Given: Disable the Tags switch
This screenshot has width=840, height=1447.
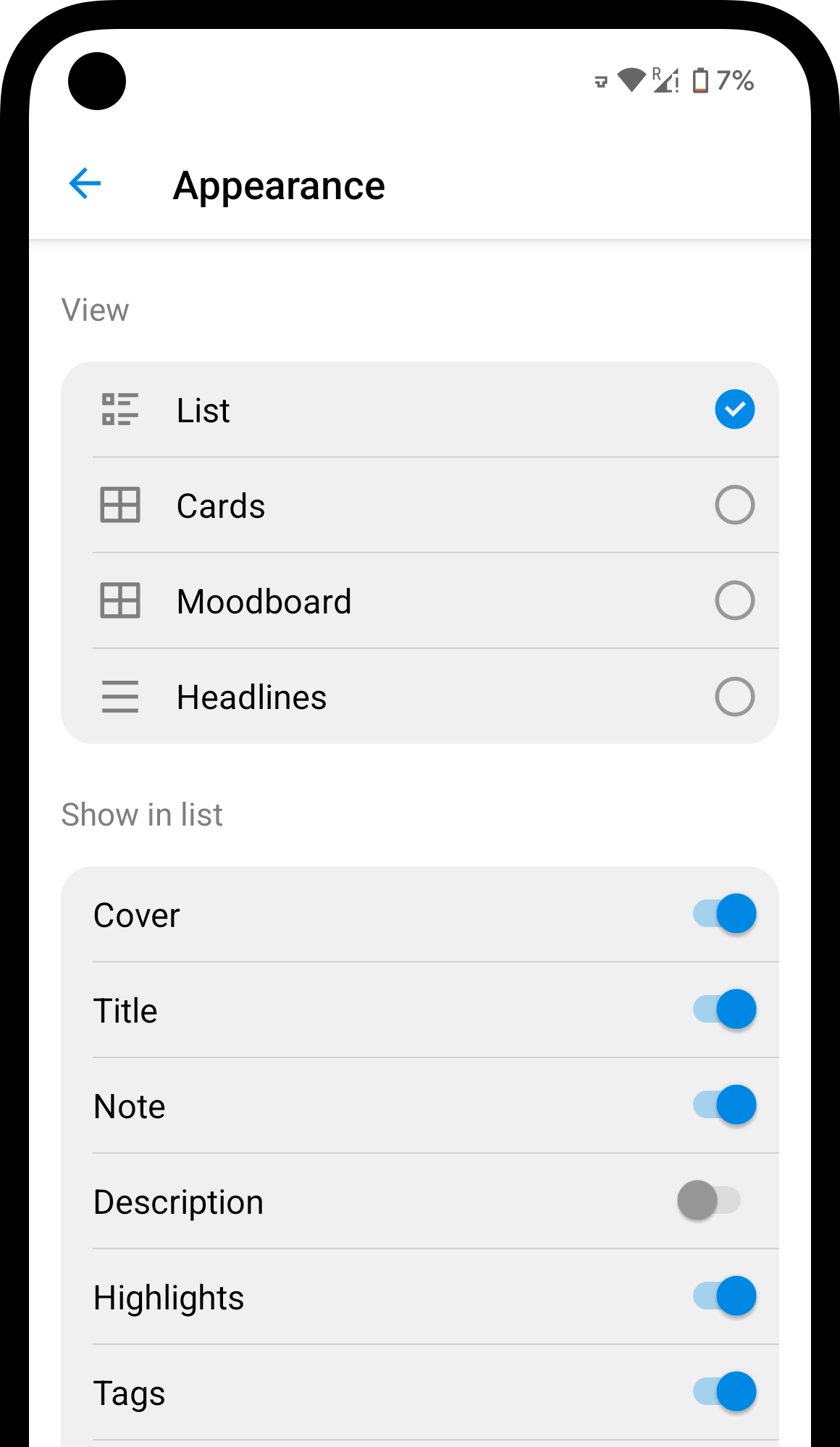Looking at the screenshot, I should (x=724, y=1392).
